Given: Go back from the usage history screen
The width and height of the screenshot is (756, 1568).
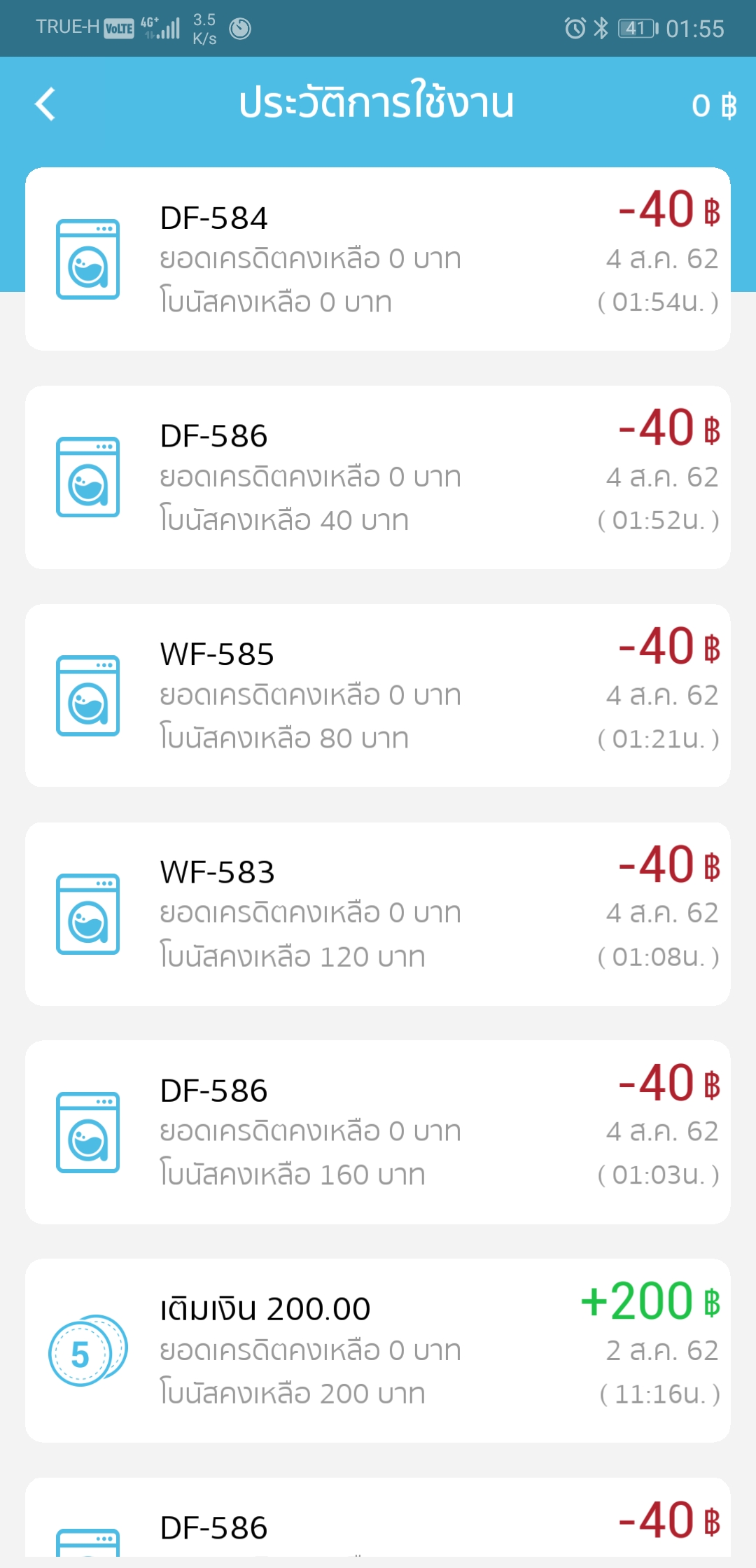Looking at the screenshot, I should click(45, 104).
